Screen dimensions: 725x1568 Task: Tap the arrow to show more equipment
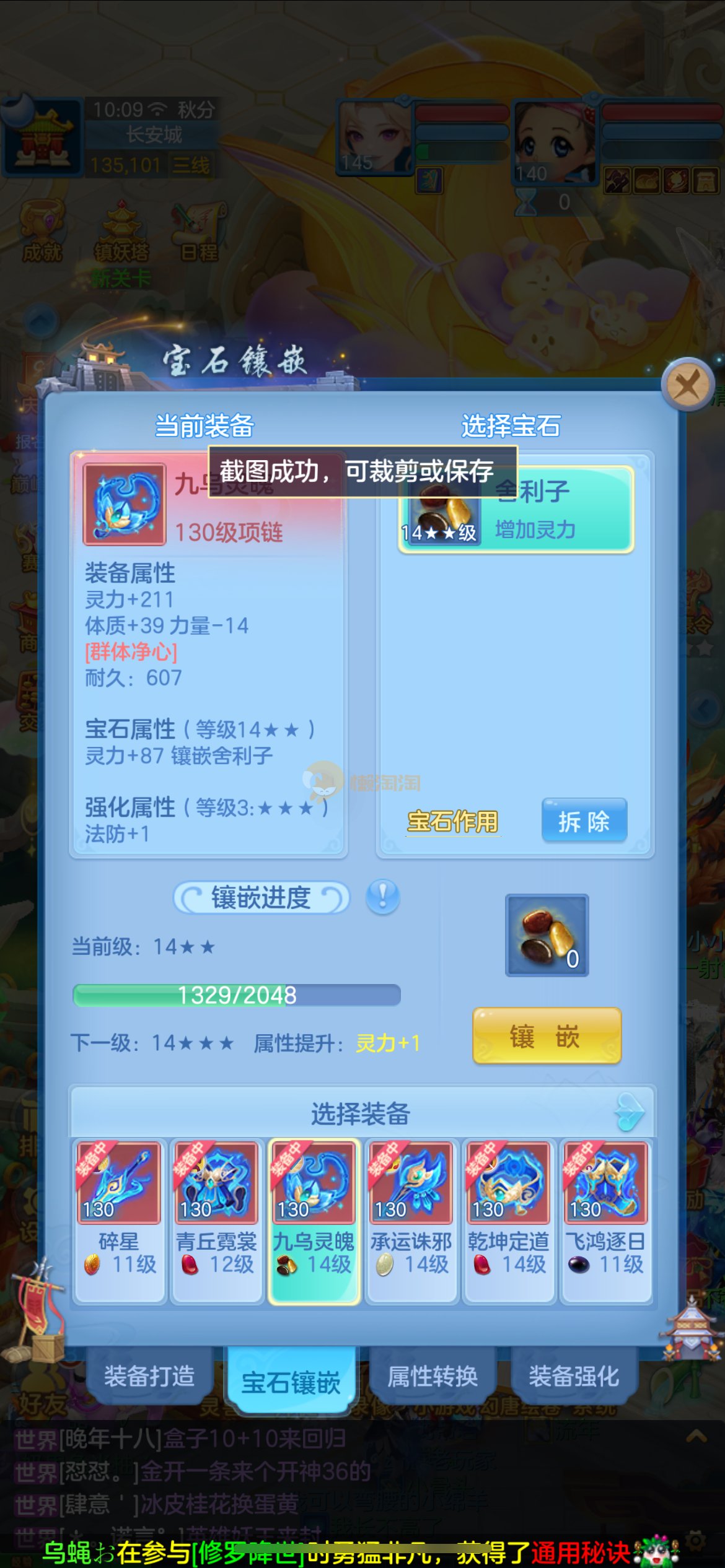click(x=630, y=1112)
